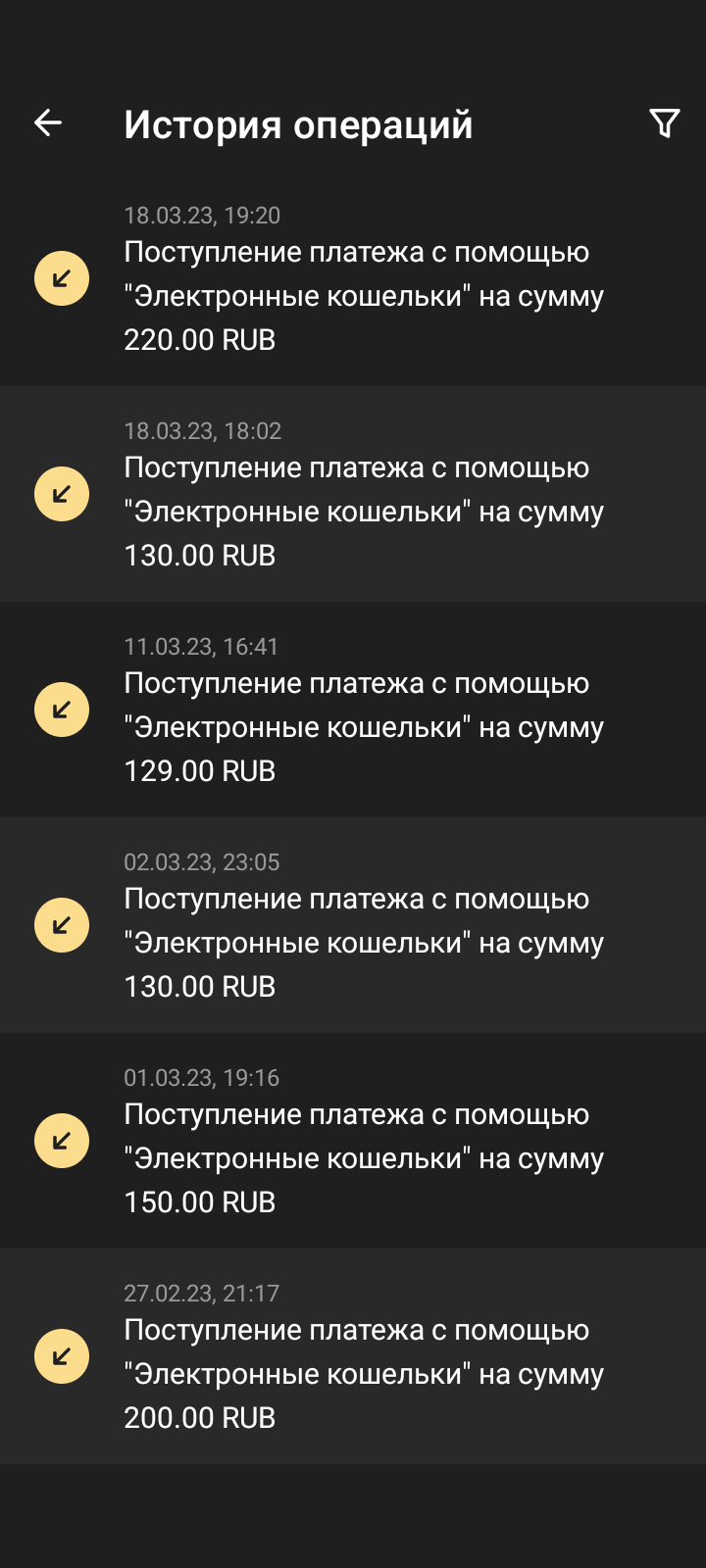This screenshot has width=706, height=1568.
Task: Select the timestamp 27.02.23, 21:17
Action: [x=202, y=1293]
